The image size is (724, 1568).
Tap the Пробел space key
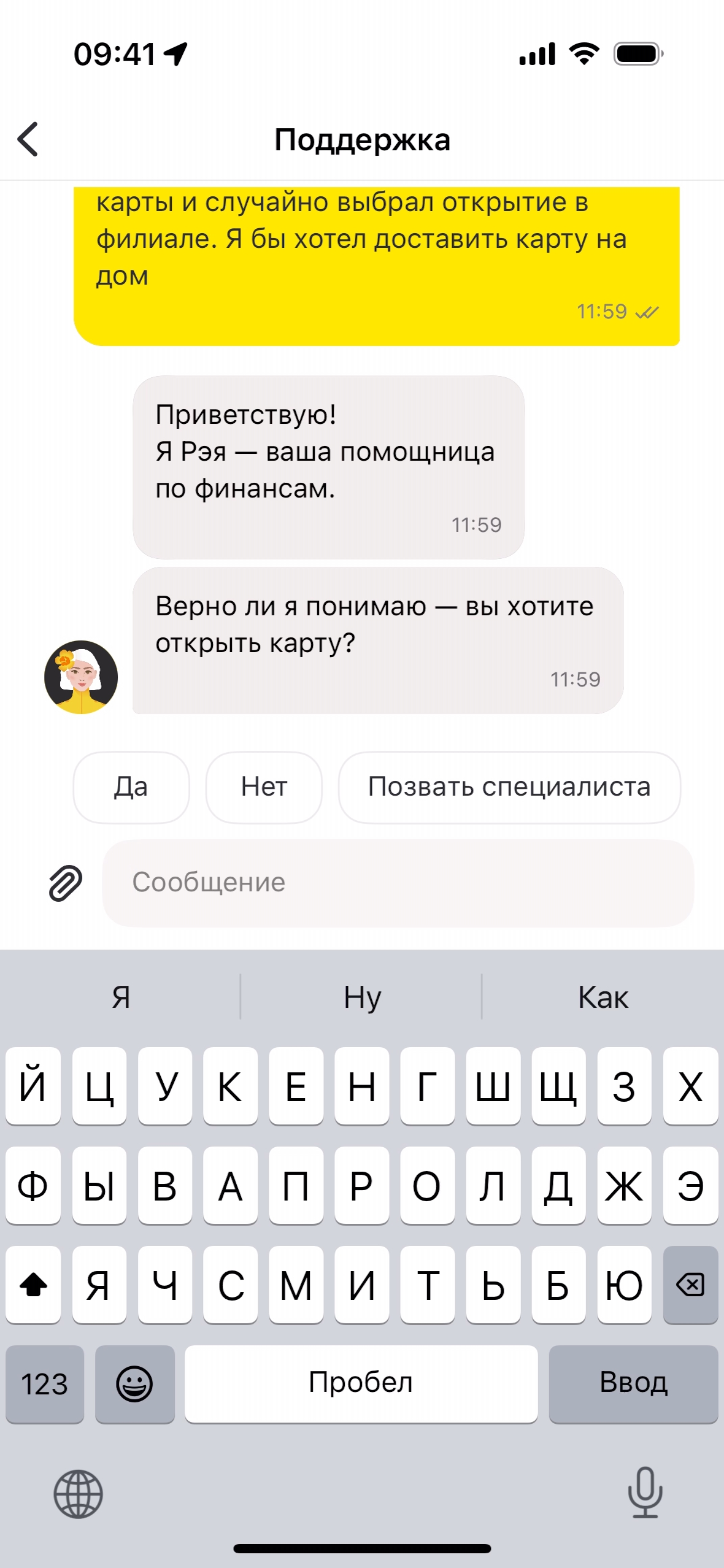click(361, 1383)
